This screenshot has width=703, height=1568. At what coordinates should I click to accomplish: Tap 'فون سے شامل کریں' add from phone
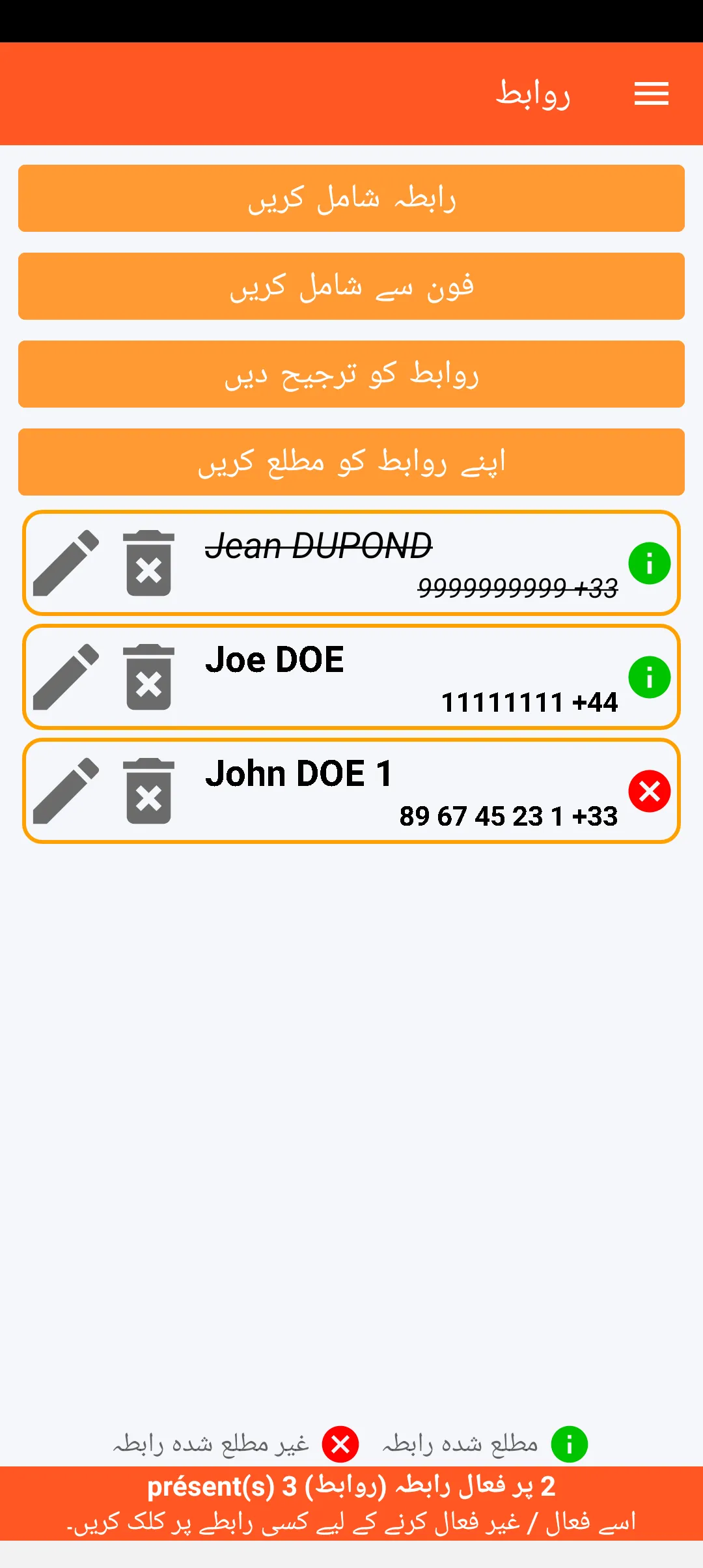[351, 286]
